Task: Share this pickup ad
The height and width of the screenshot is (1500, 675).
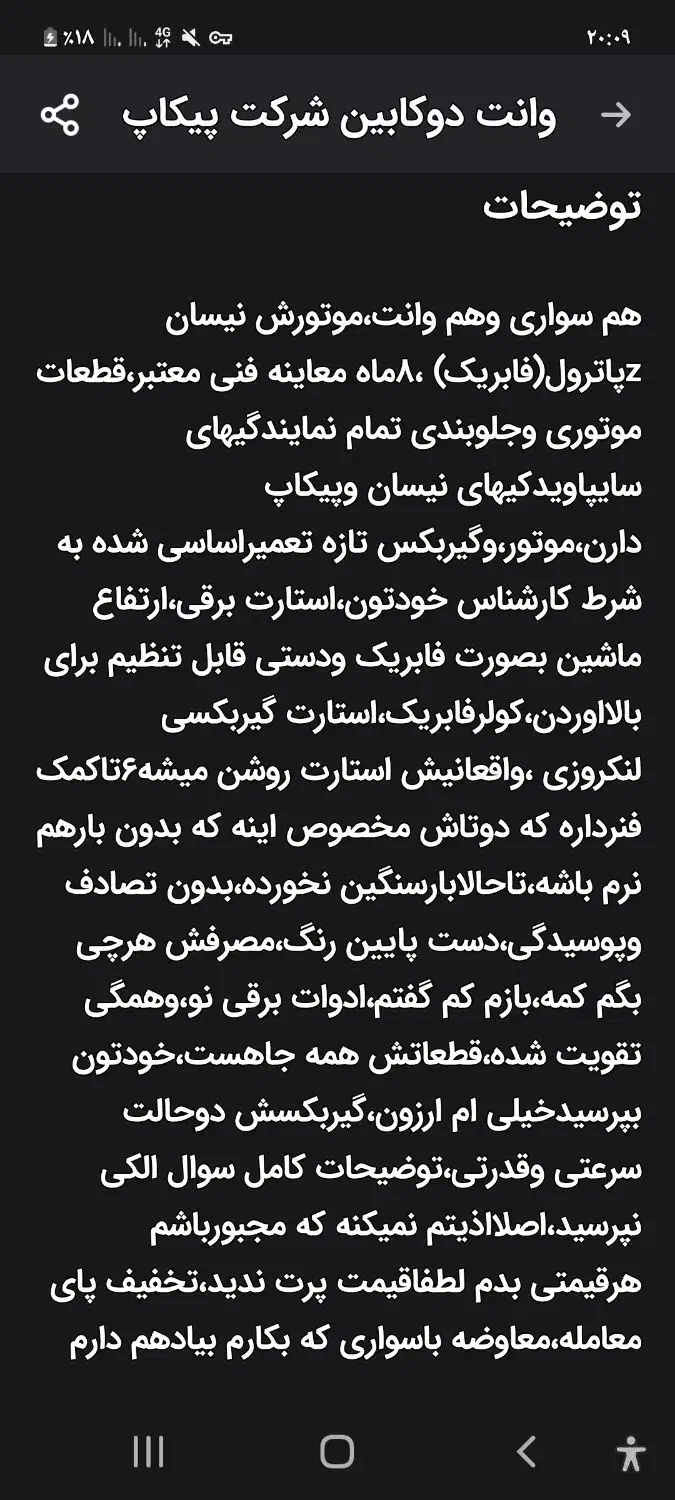Action: (59, 115)
